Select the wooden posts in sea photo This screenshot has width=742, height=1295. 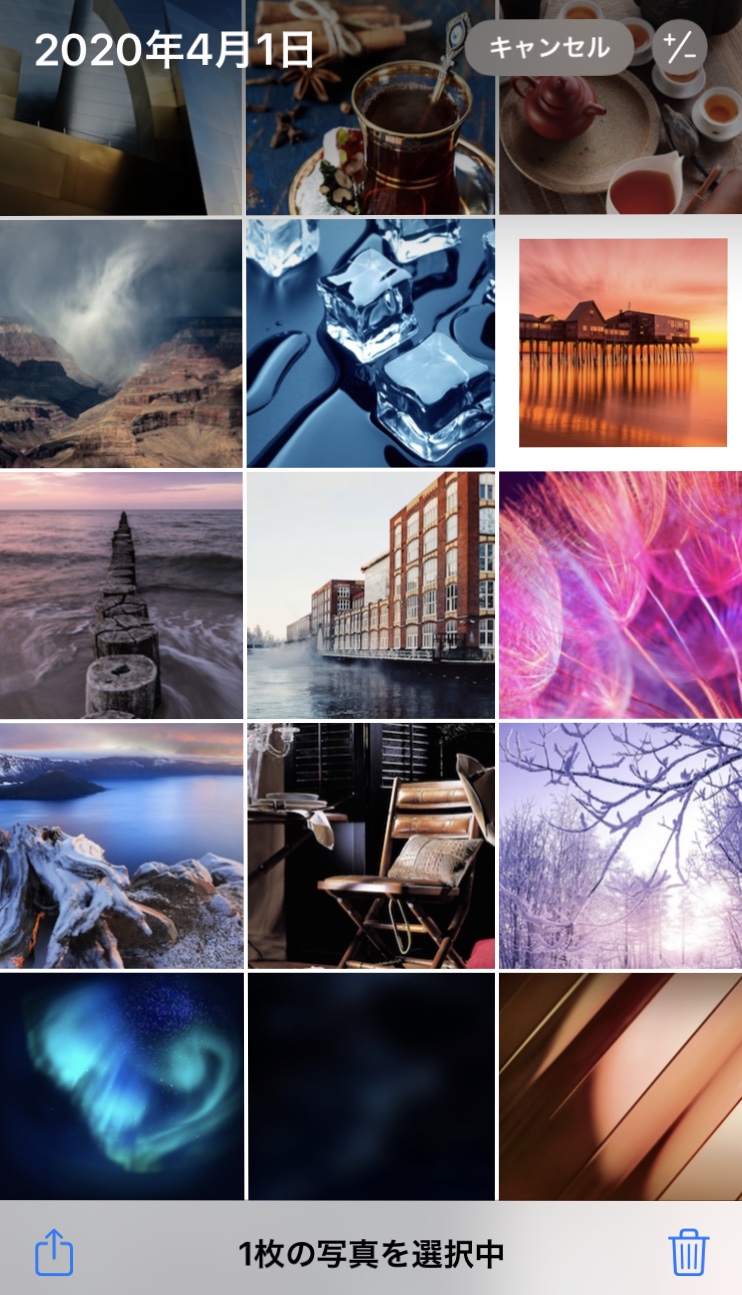pyautogui.click(x=120, y=595)
